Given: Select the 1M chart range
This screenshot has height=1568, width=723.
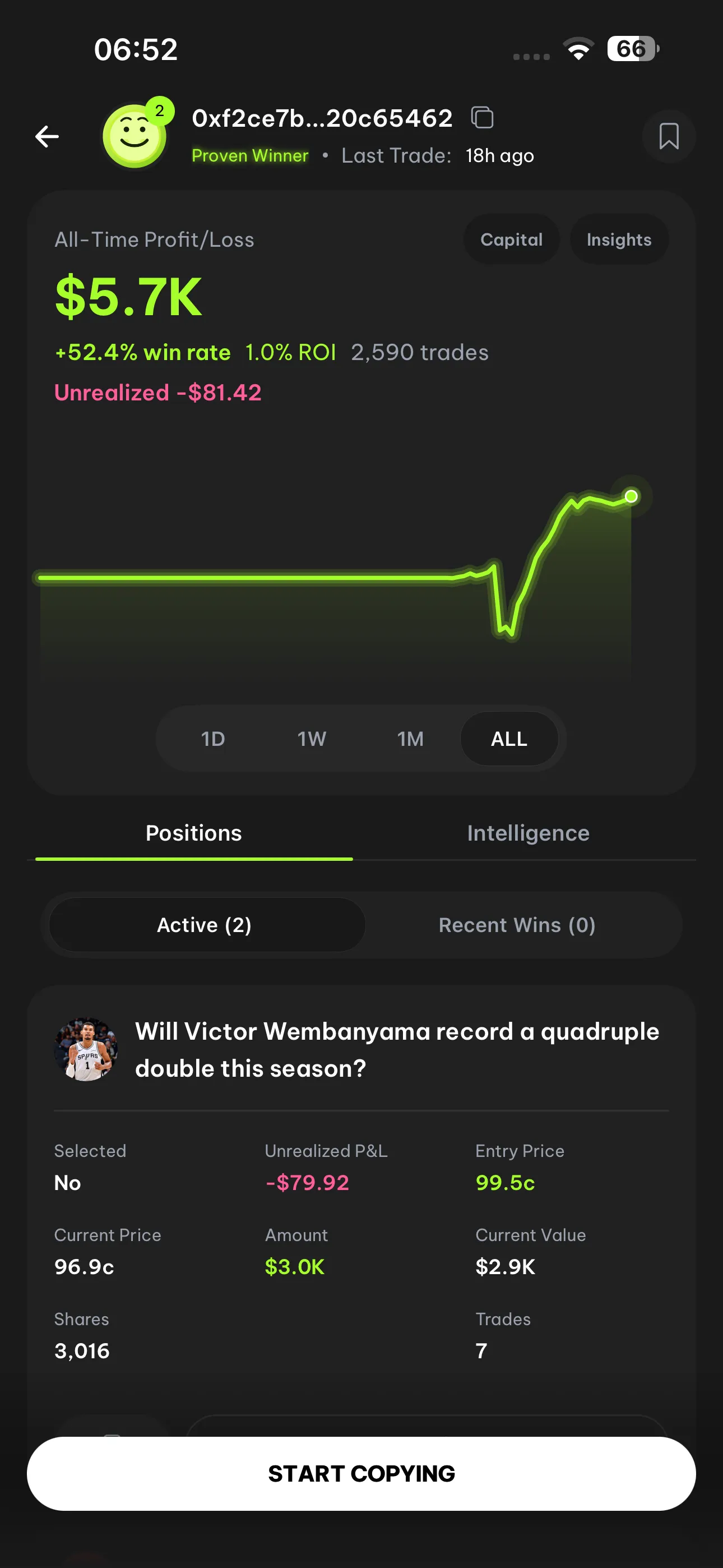Looking at the screenshot, I should [x=410, y=739].
